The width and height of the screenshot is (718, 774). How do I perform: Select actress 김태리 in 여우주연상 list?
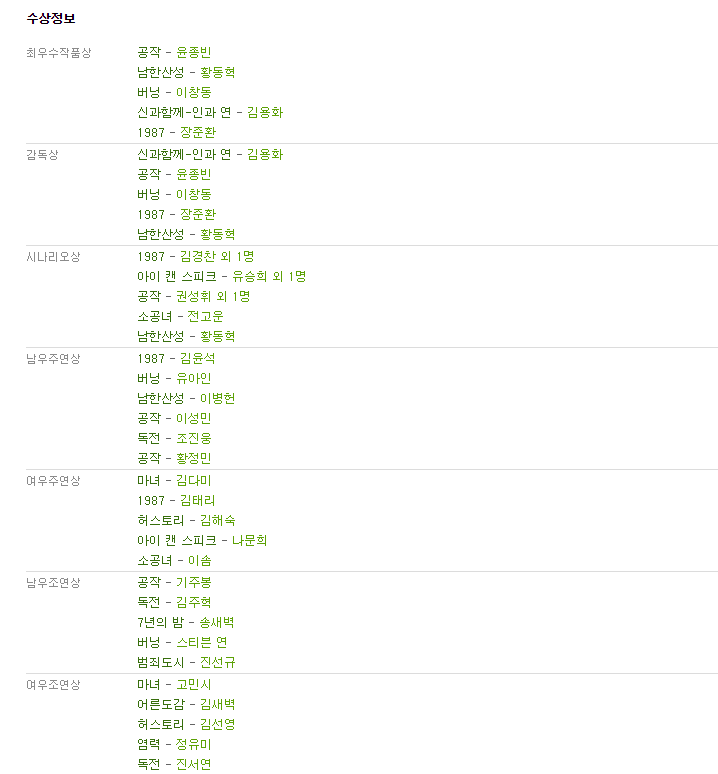pos(197,500)
